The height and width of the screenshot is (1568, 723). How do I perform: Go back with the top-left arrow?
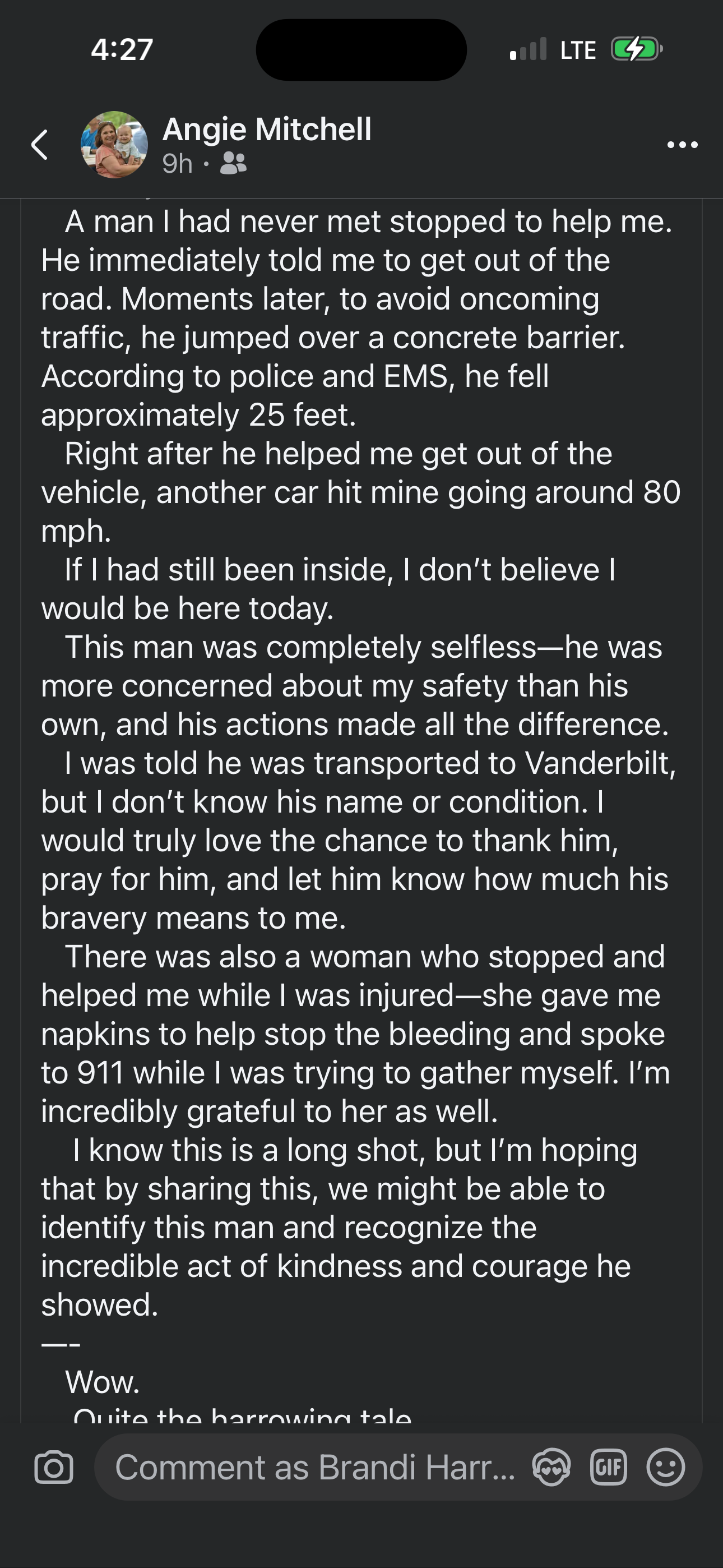40,145
